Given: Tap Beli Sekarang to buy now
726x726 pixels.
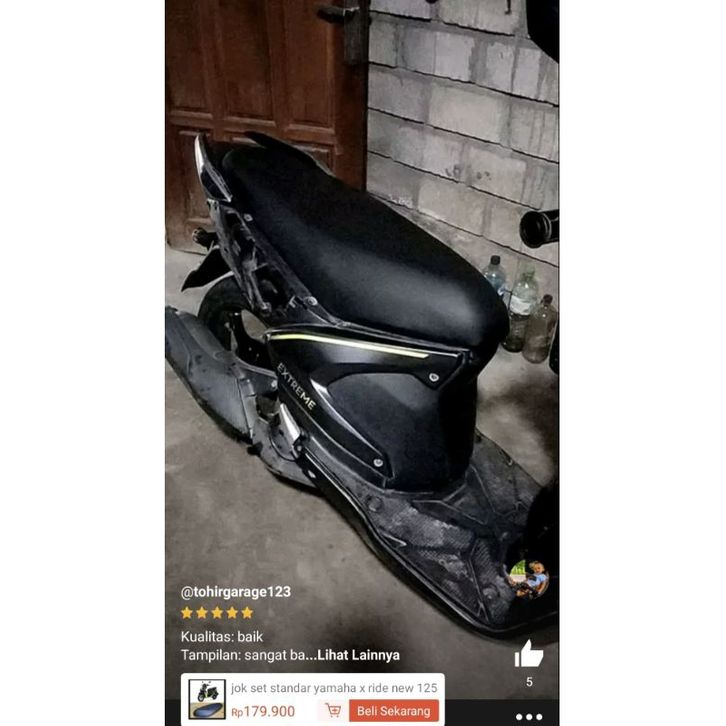Looking at the screenshot, I should [393, 710].
